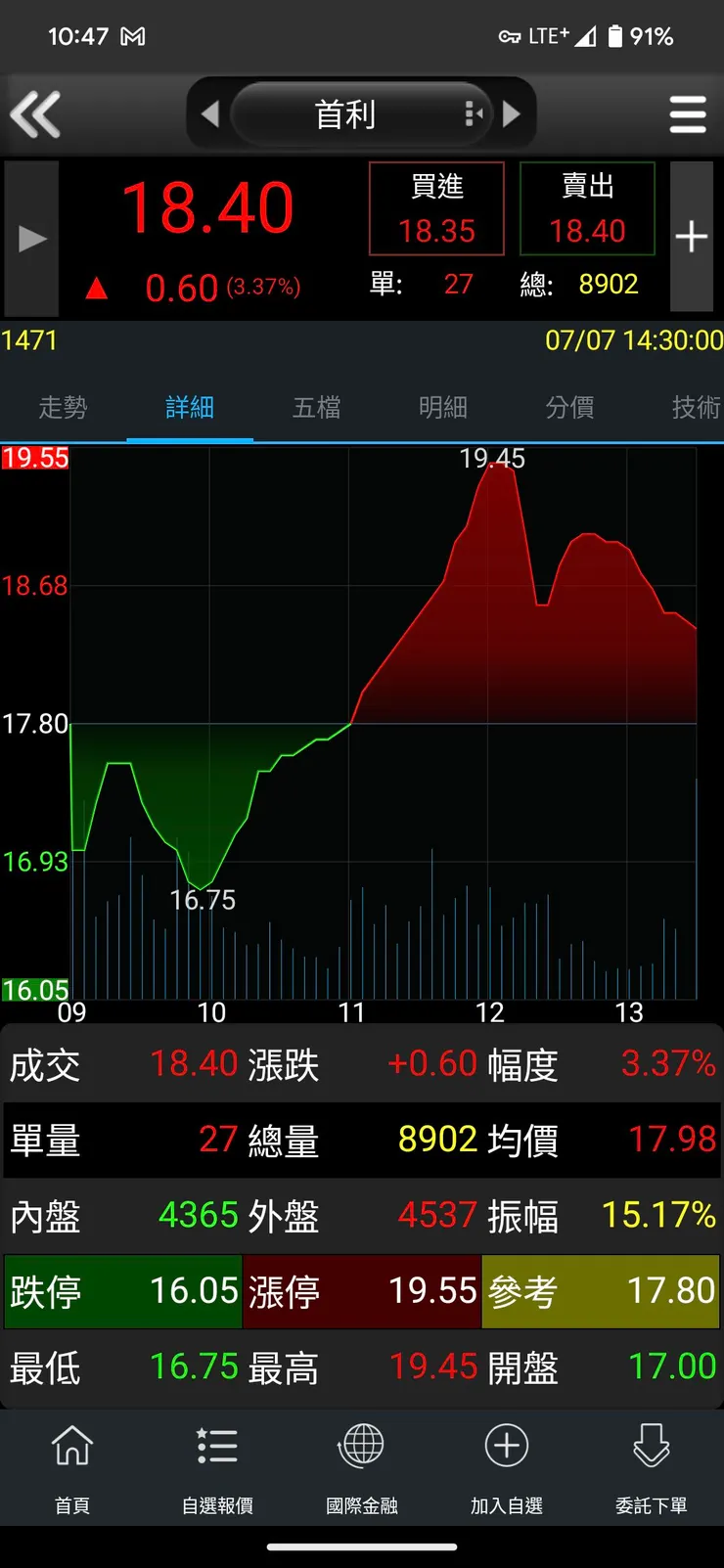
Task: Open the 明細 tab
Action: (443, 407)
